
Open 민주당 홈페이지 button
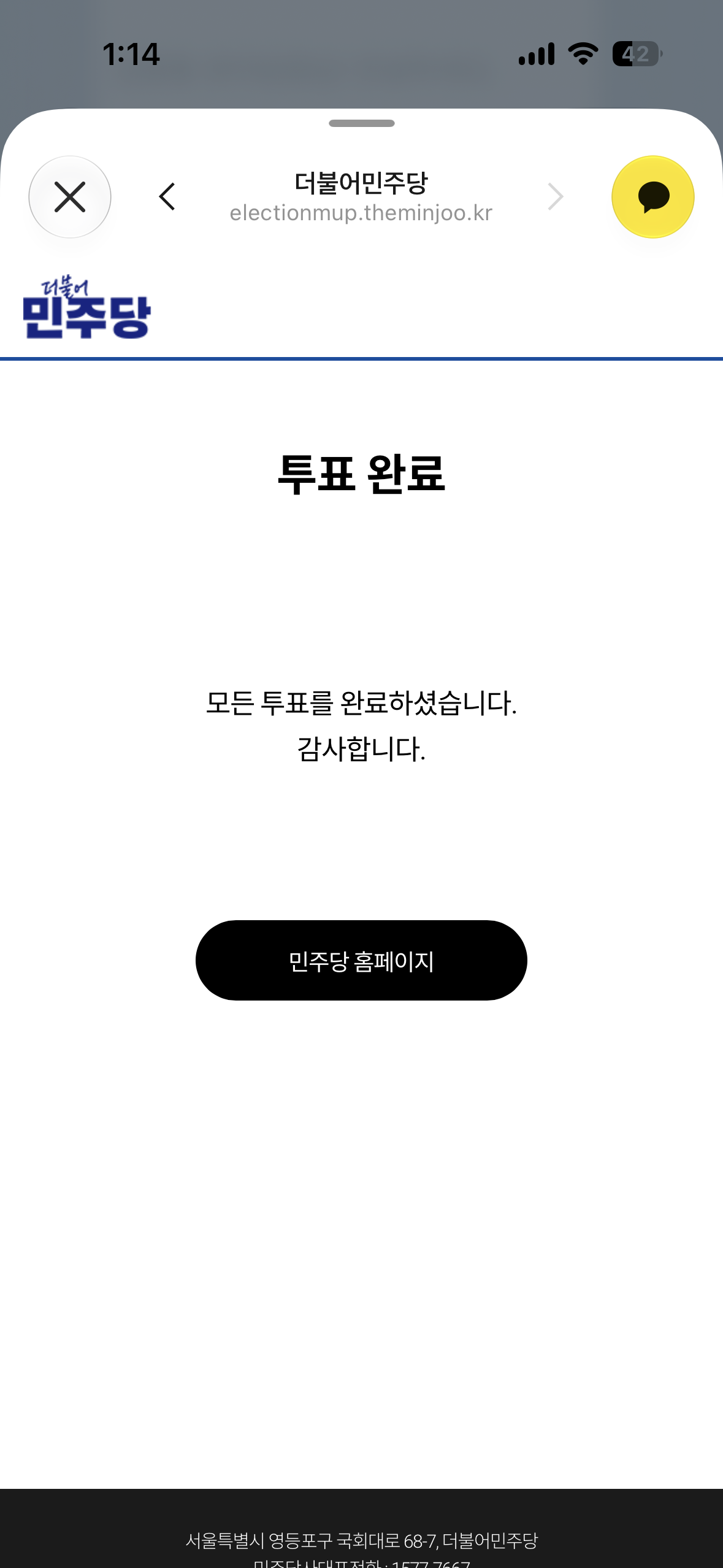coord(361,960)
